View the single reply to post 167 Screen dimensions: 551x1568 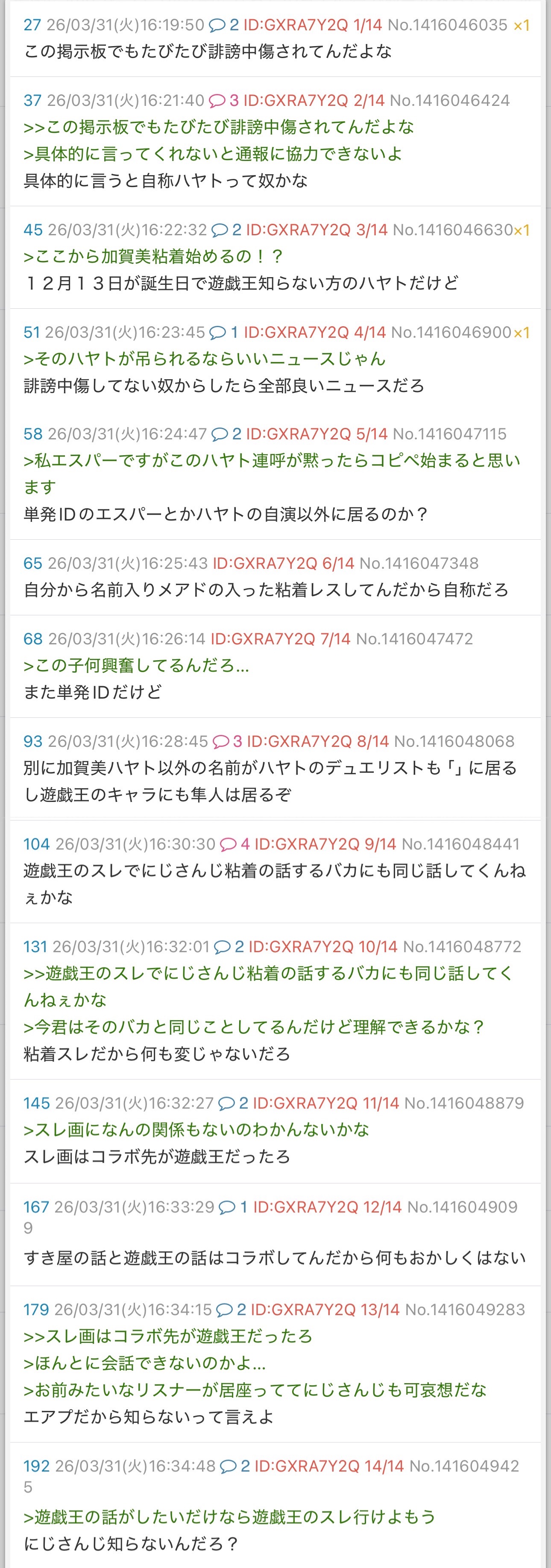[233, 1206]
